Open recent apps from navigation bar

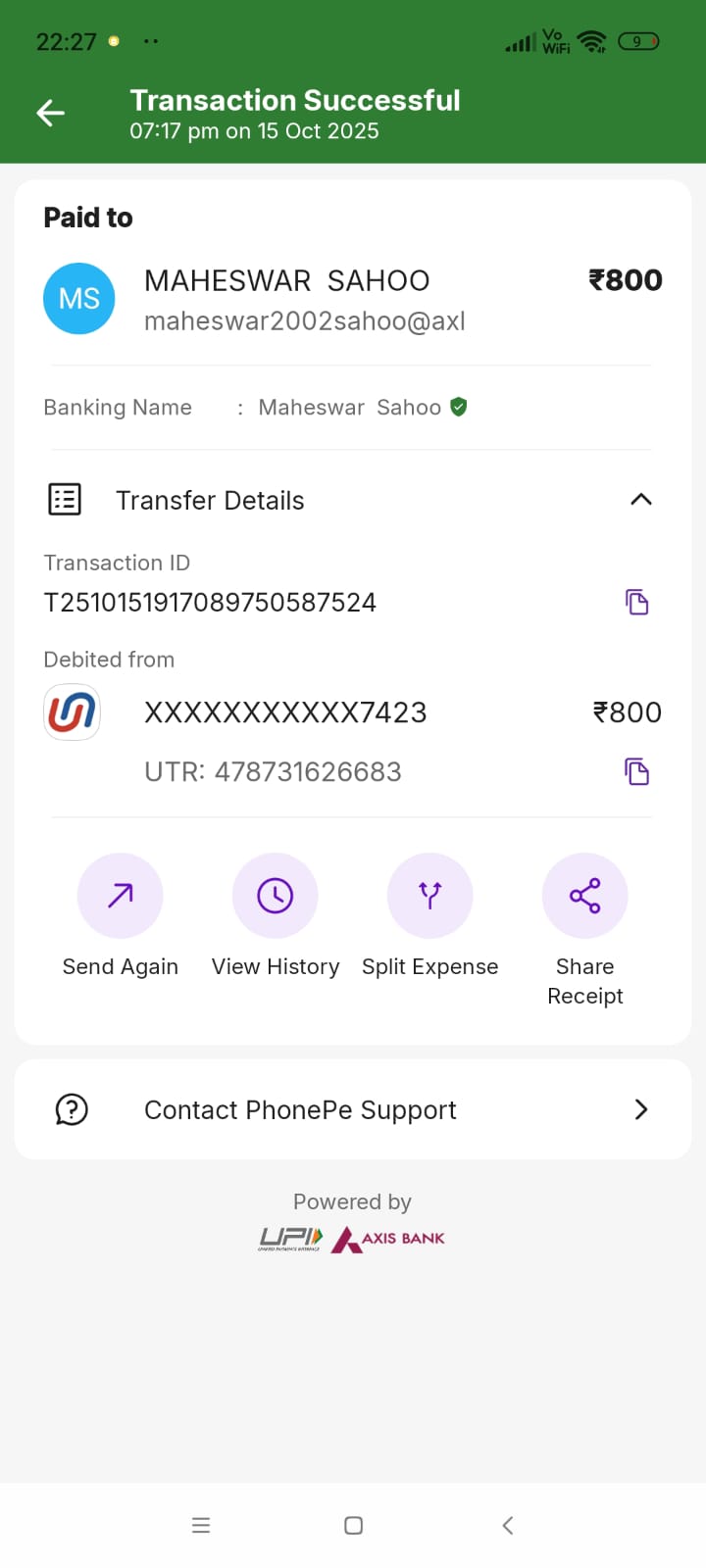coord(201,1525)
